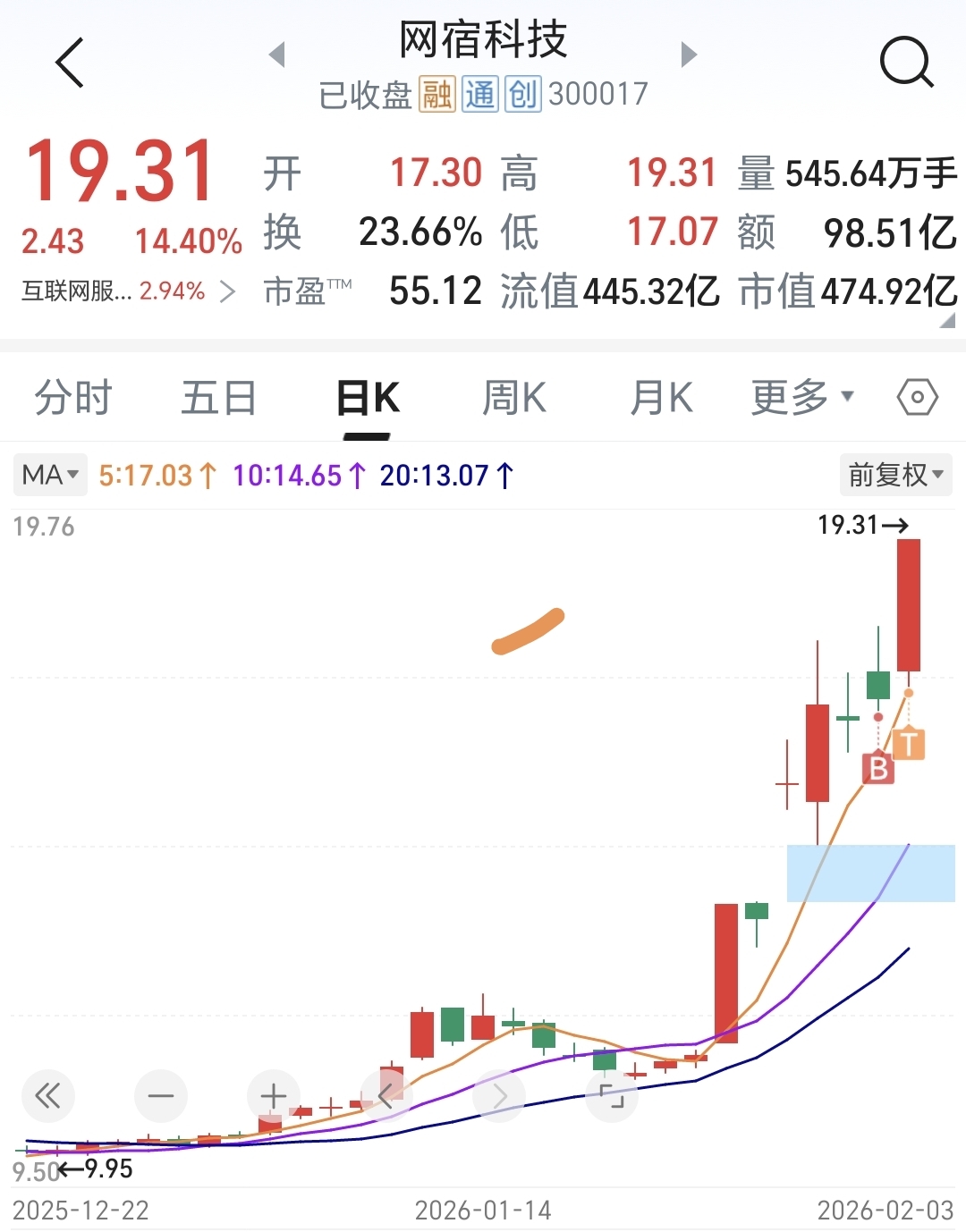966x1232 pixels.
Task: Open chart settings hexagon icon
Action: [x=917, y=397]
